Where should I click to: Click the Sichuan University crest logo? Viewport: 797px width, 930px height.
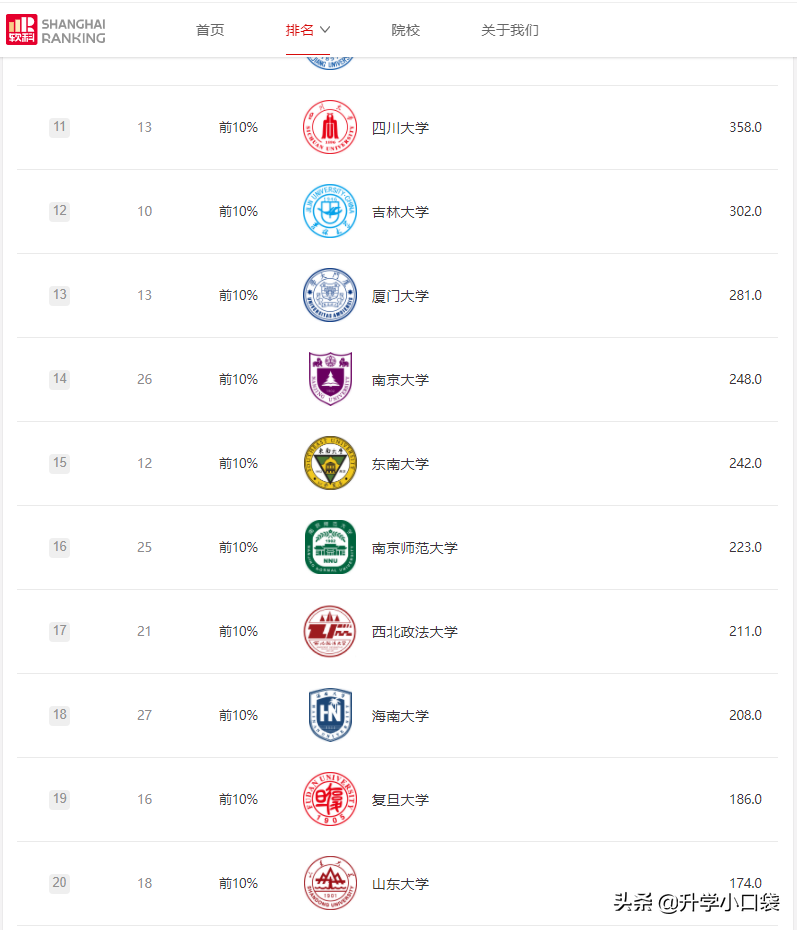tap(329, 127)
